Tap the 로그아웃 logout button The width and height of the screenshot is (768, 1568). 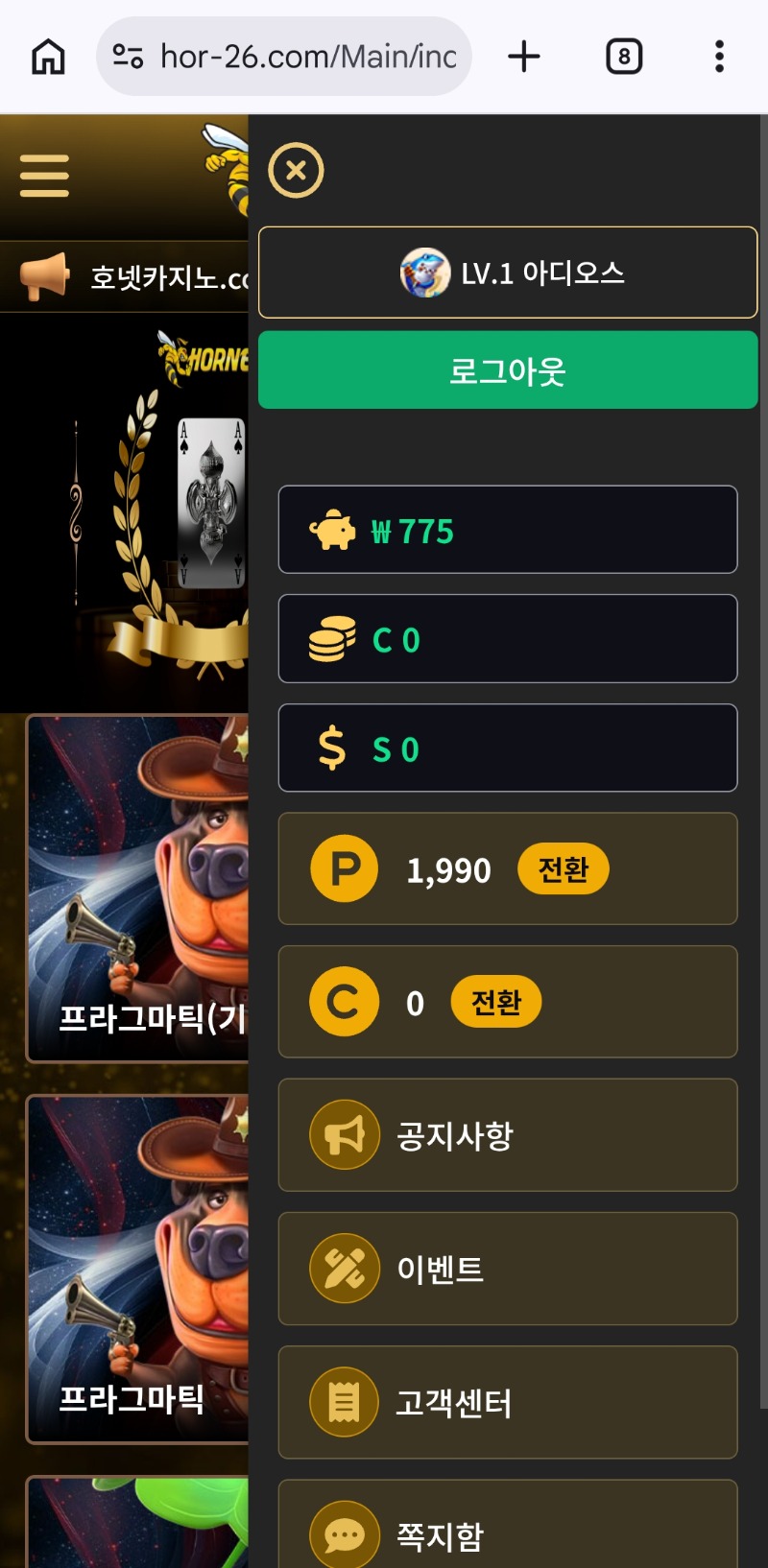(508, 370)
